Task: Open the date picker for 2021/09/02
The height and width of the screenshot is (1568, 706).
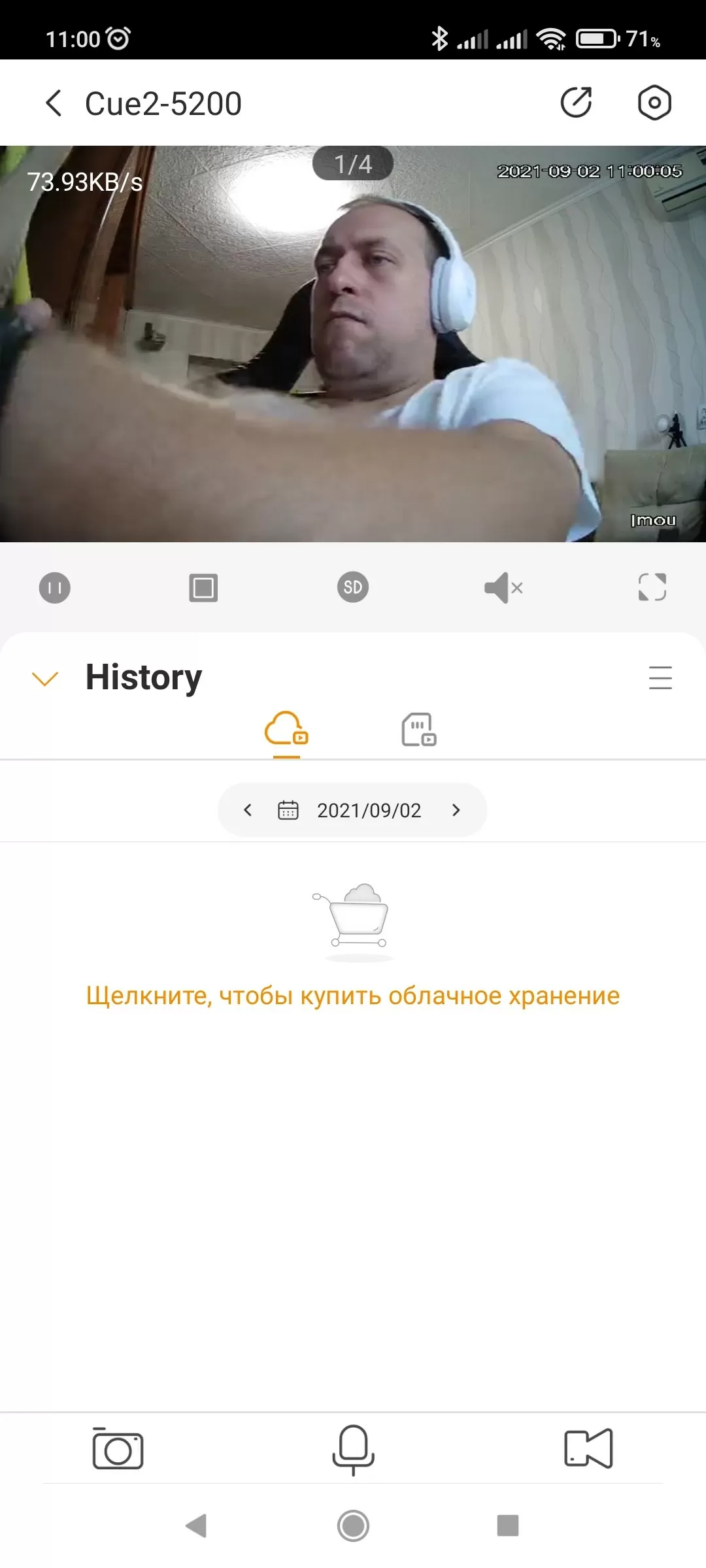Action: point(353,810)
